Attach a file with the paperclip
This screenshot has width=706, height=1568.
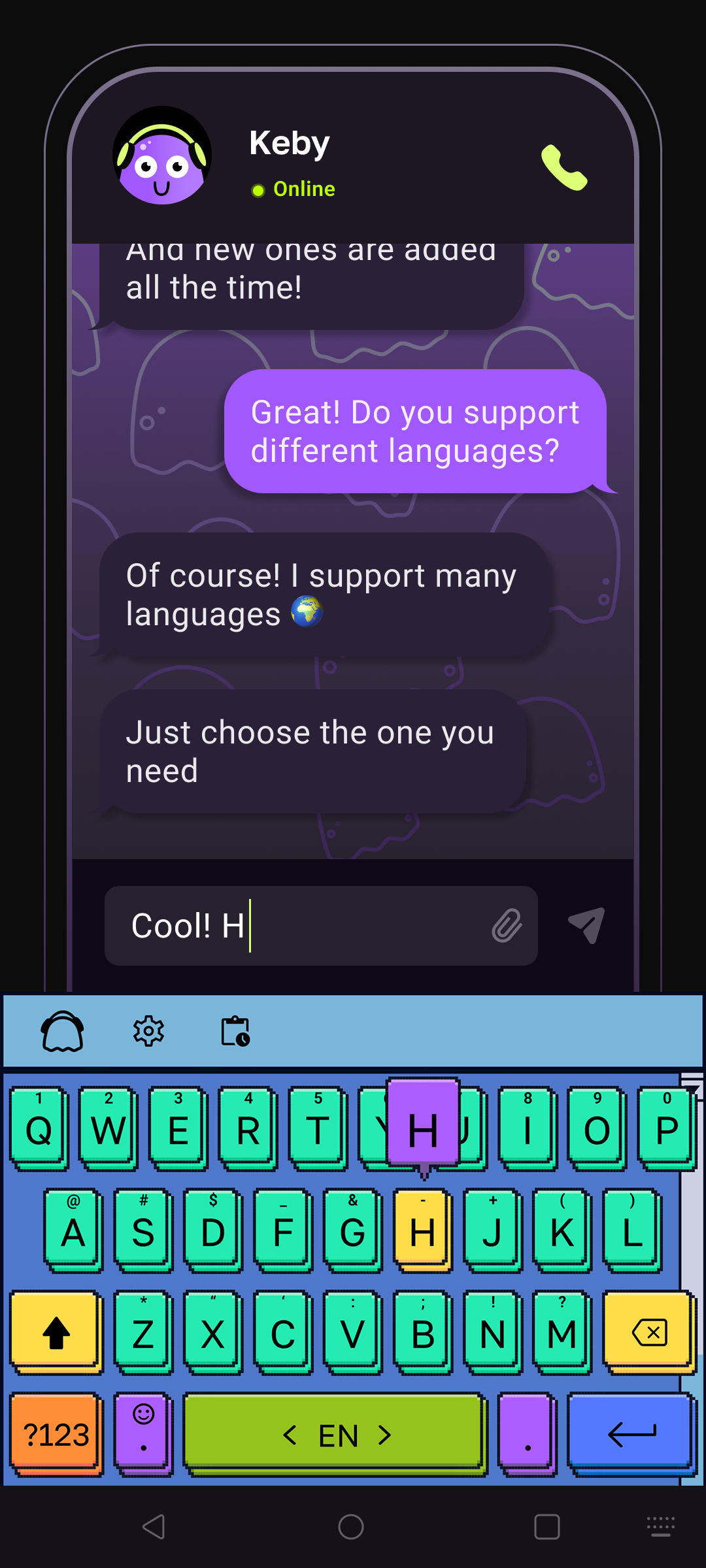(x=507, y=926)
